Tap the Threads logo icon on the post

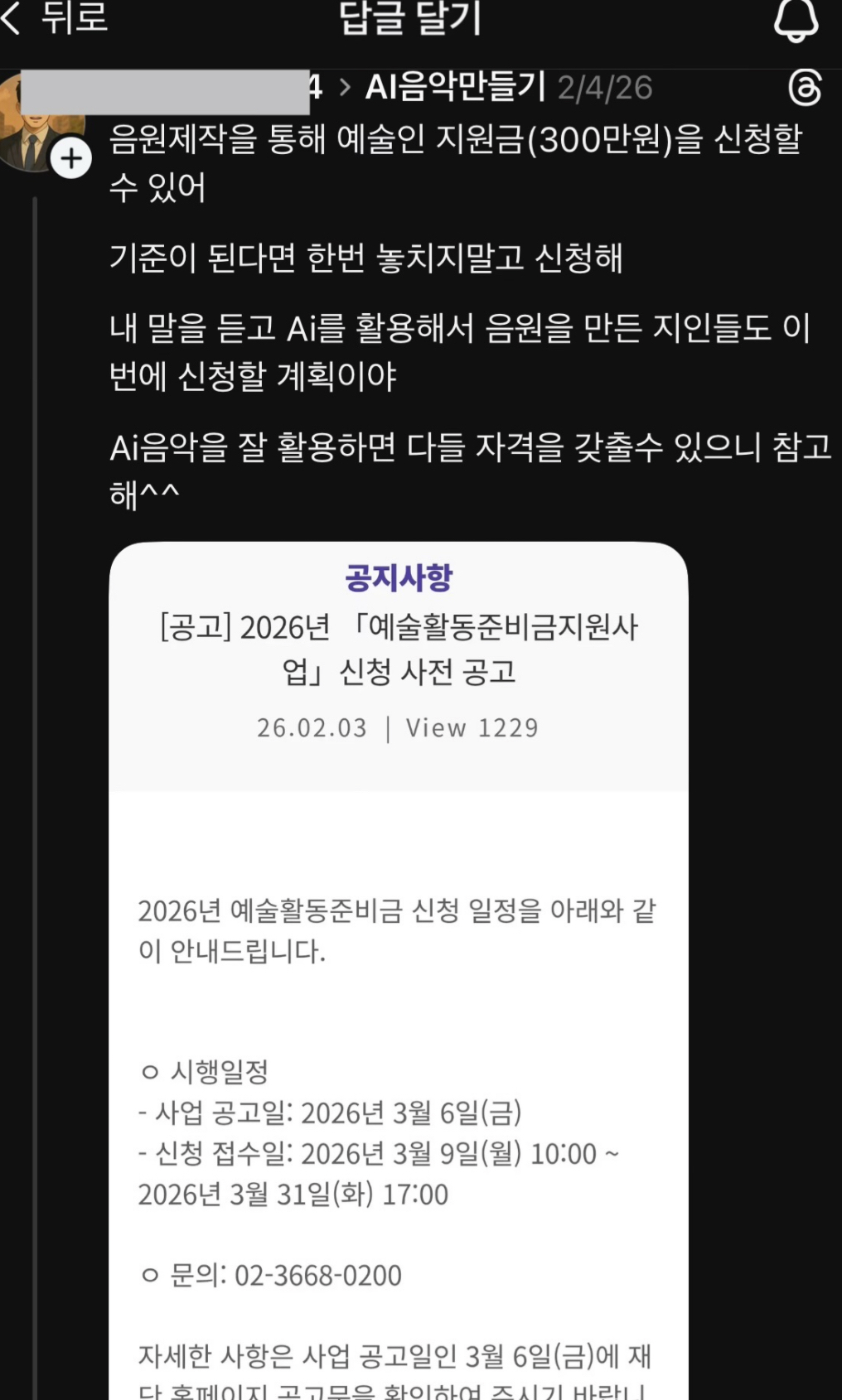point(805,88)
